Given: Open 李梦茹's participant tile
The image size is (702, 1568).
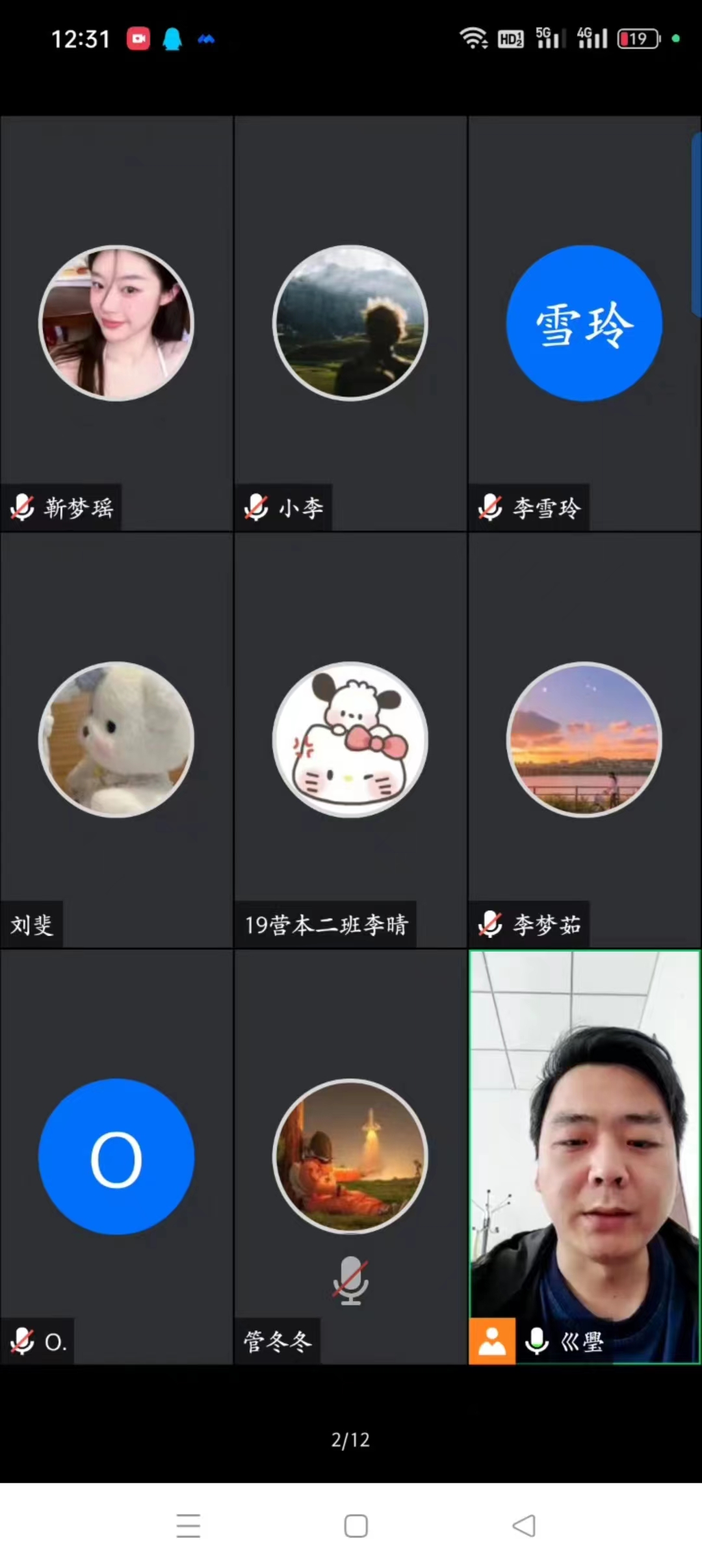Looking at the screenshot, I should point(584,740).
